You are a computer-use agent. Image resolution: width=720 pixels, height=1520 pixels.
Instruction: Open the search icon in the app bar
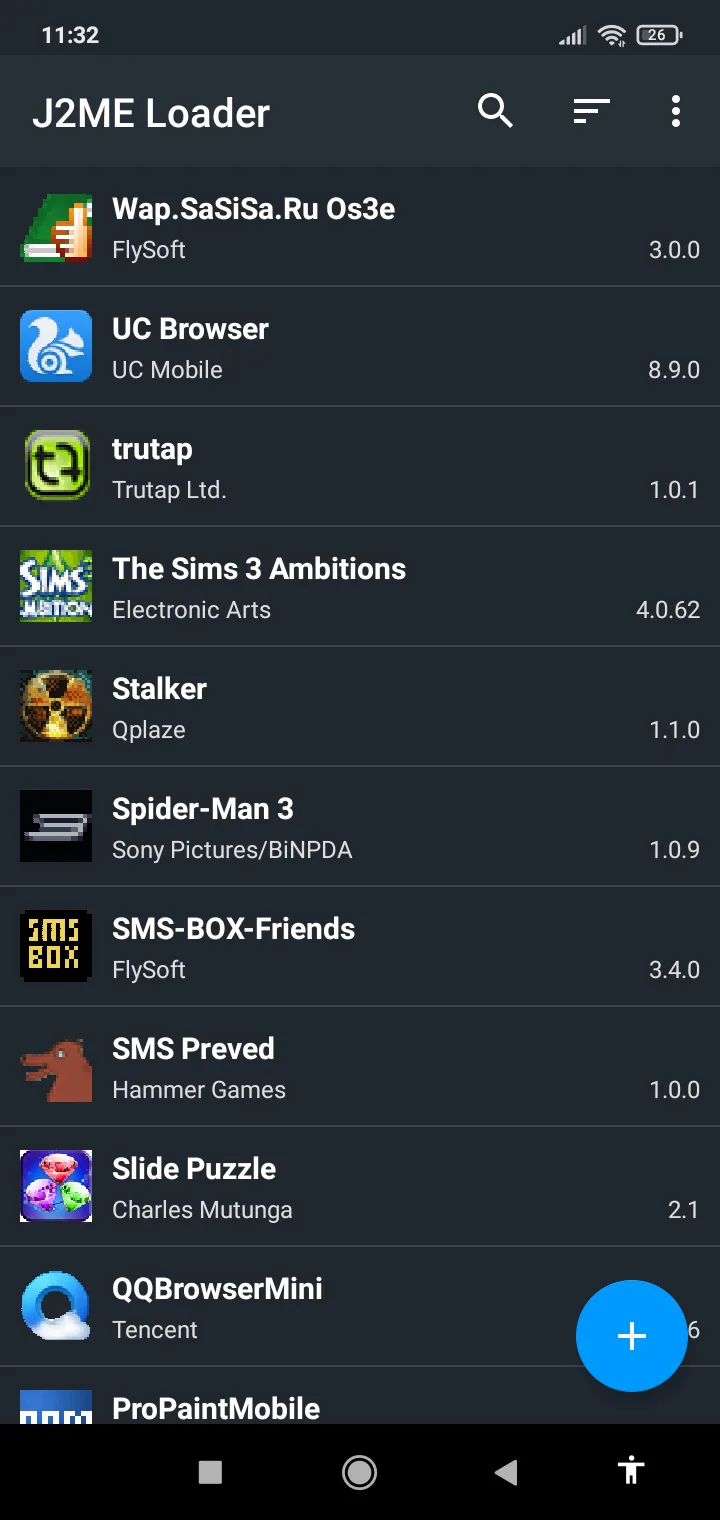495,111
